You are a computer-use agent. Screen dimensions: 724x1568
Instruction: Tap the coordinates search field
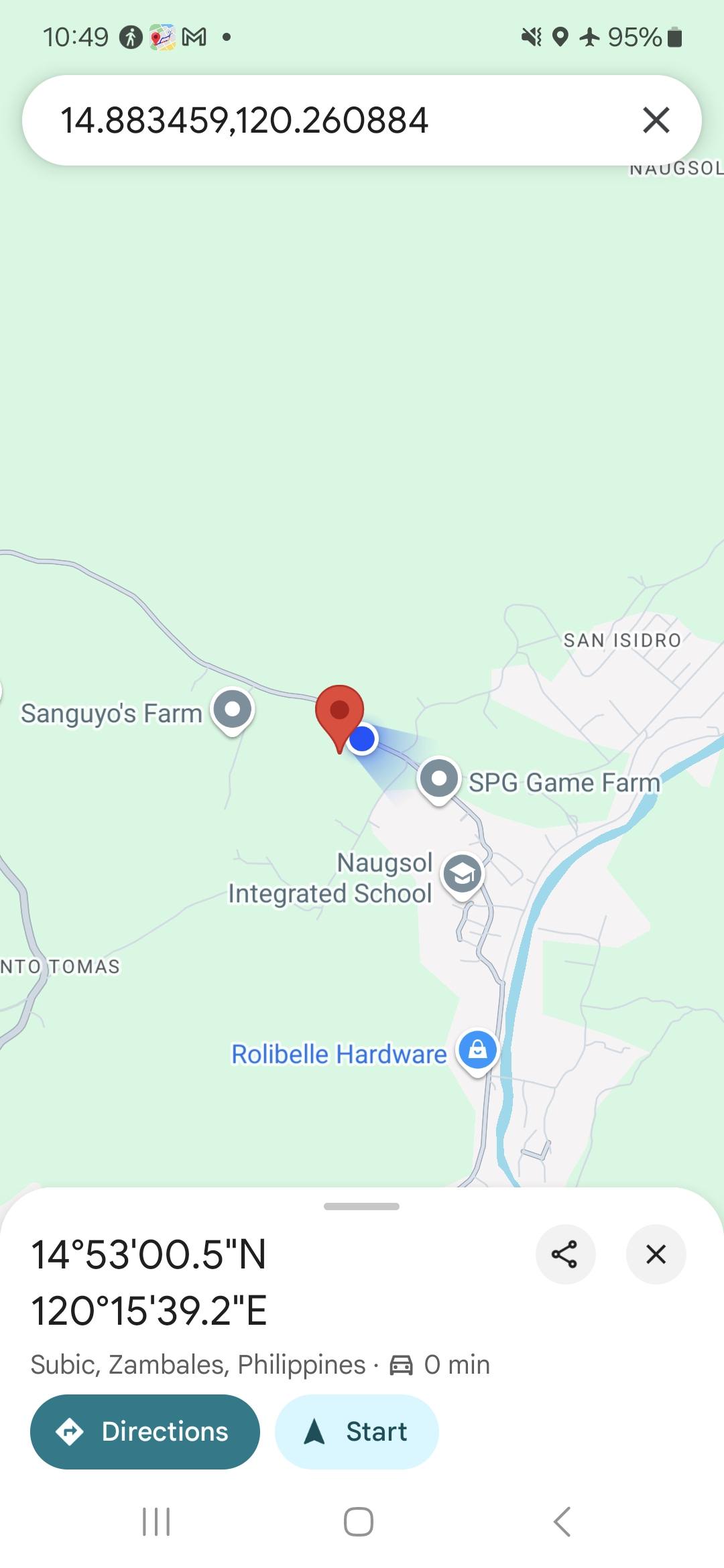pos(335,121)
